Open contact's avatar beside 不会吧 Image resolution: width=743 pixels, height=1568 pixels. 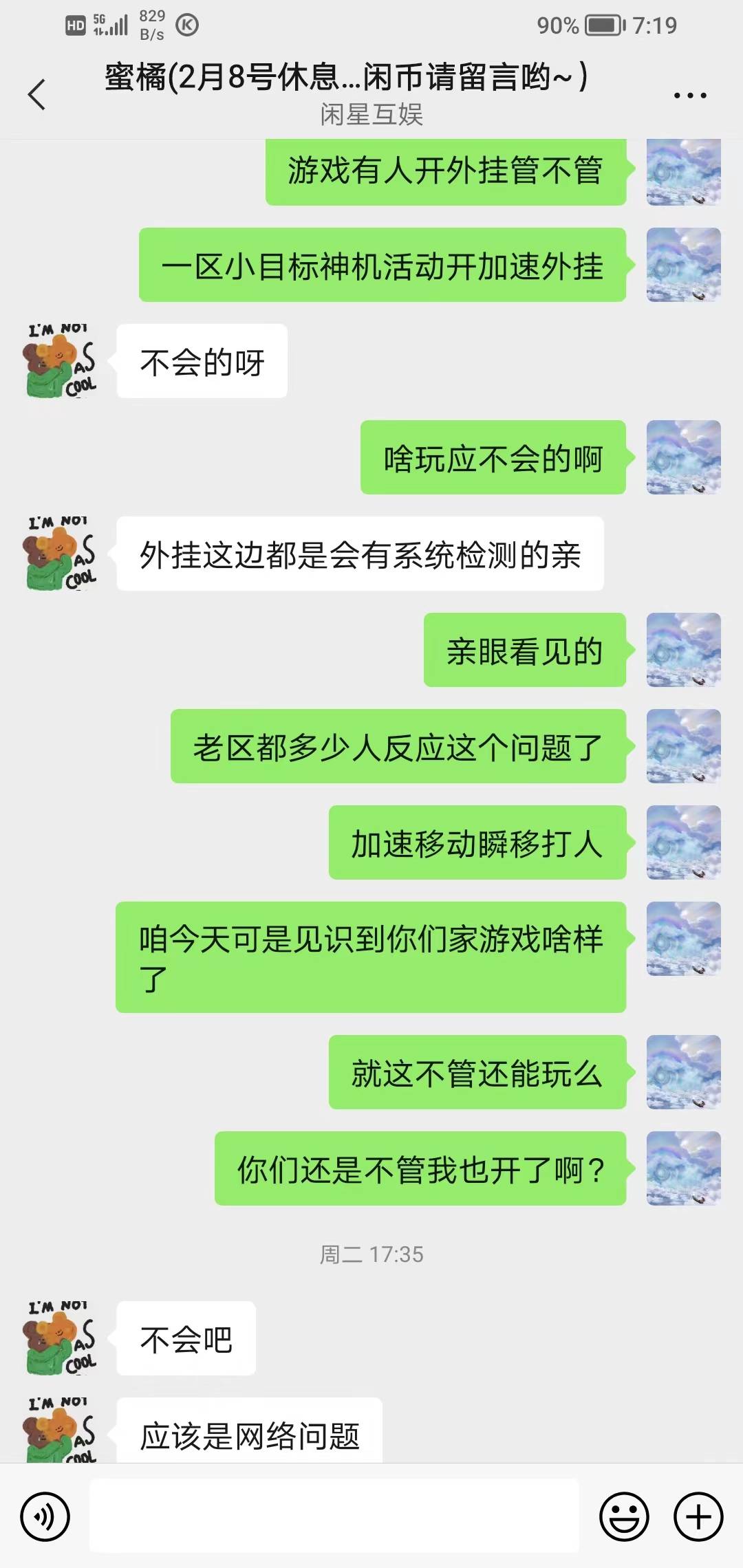61,1338
